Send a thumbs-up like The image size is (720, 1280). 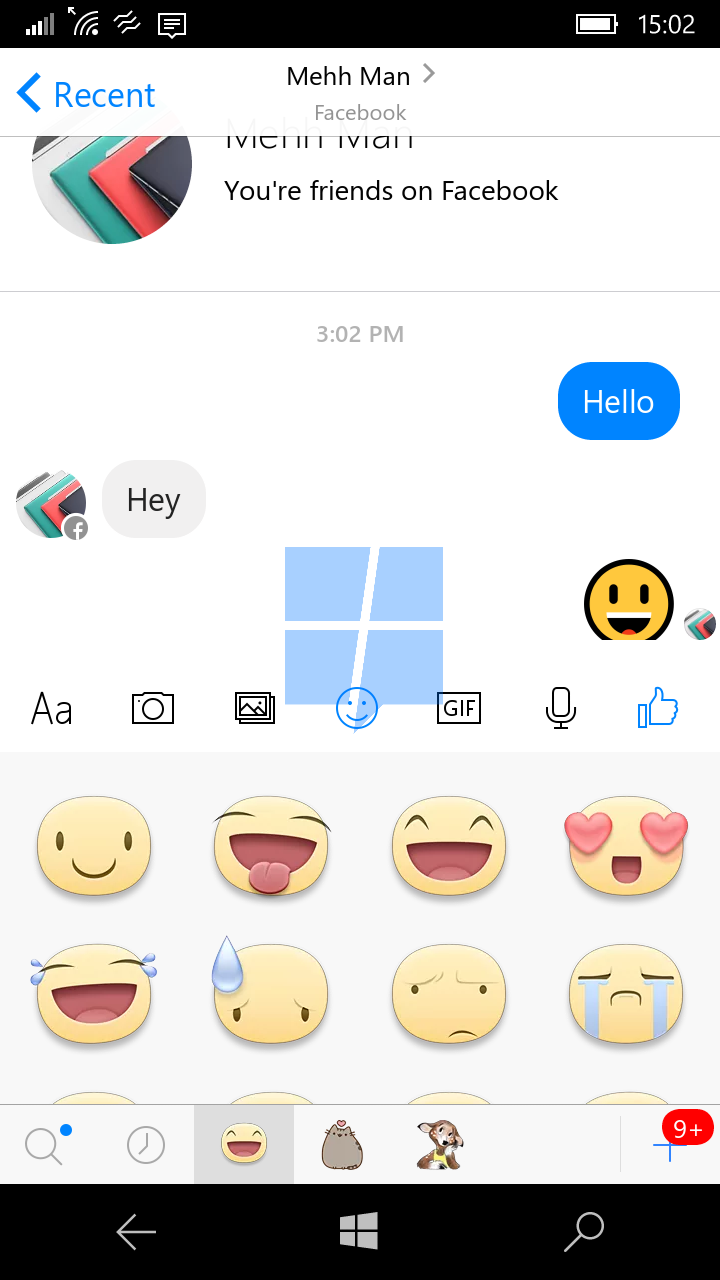(658, 708)
